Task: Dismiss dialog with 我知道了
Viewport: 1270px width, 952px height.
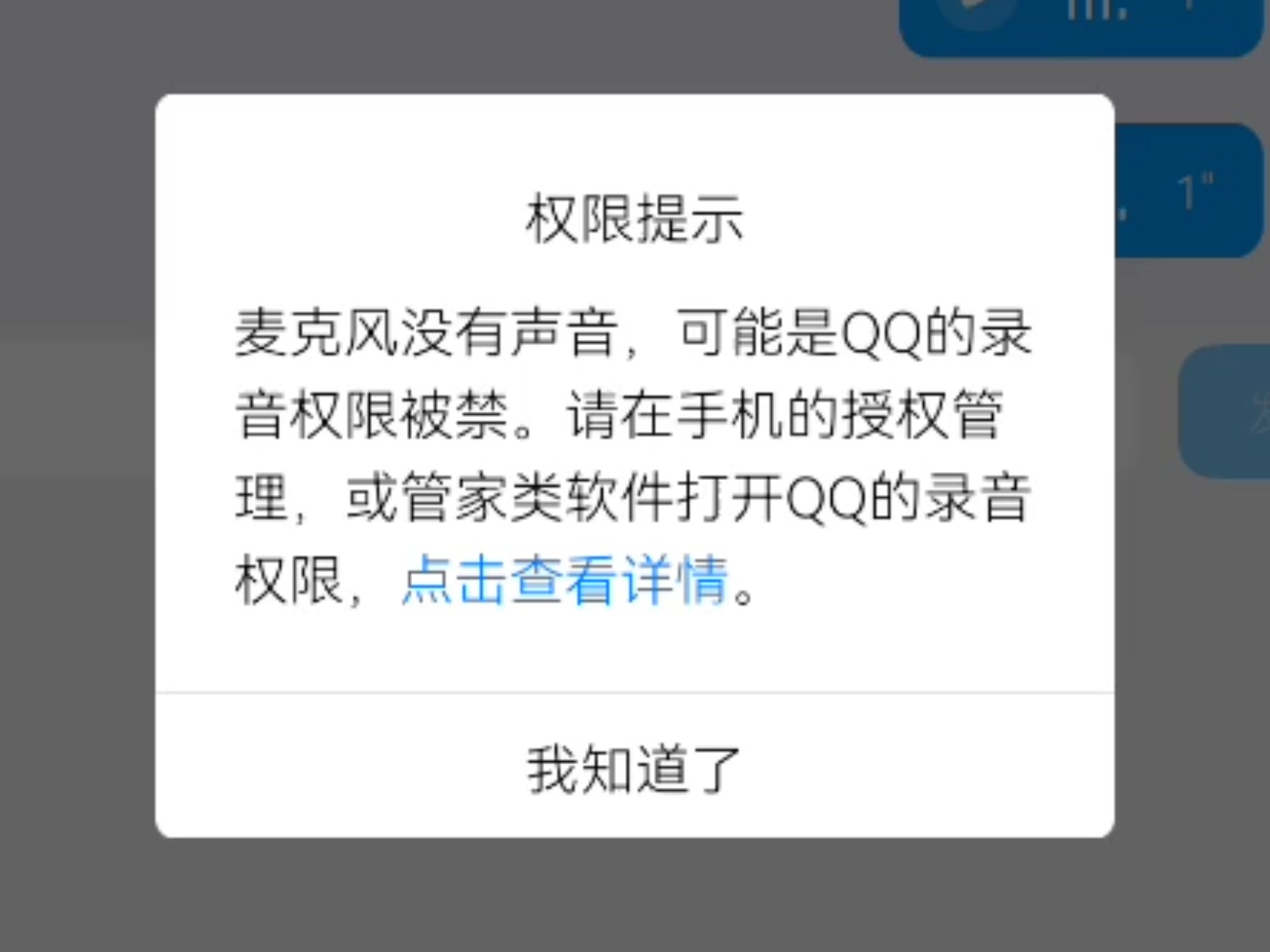Action: (x=634, y=768)
